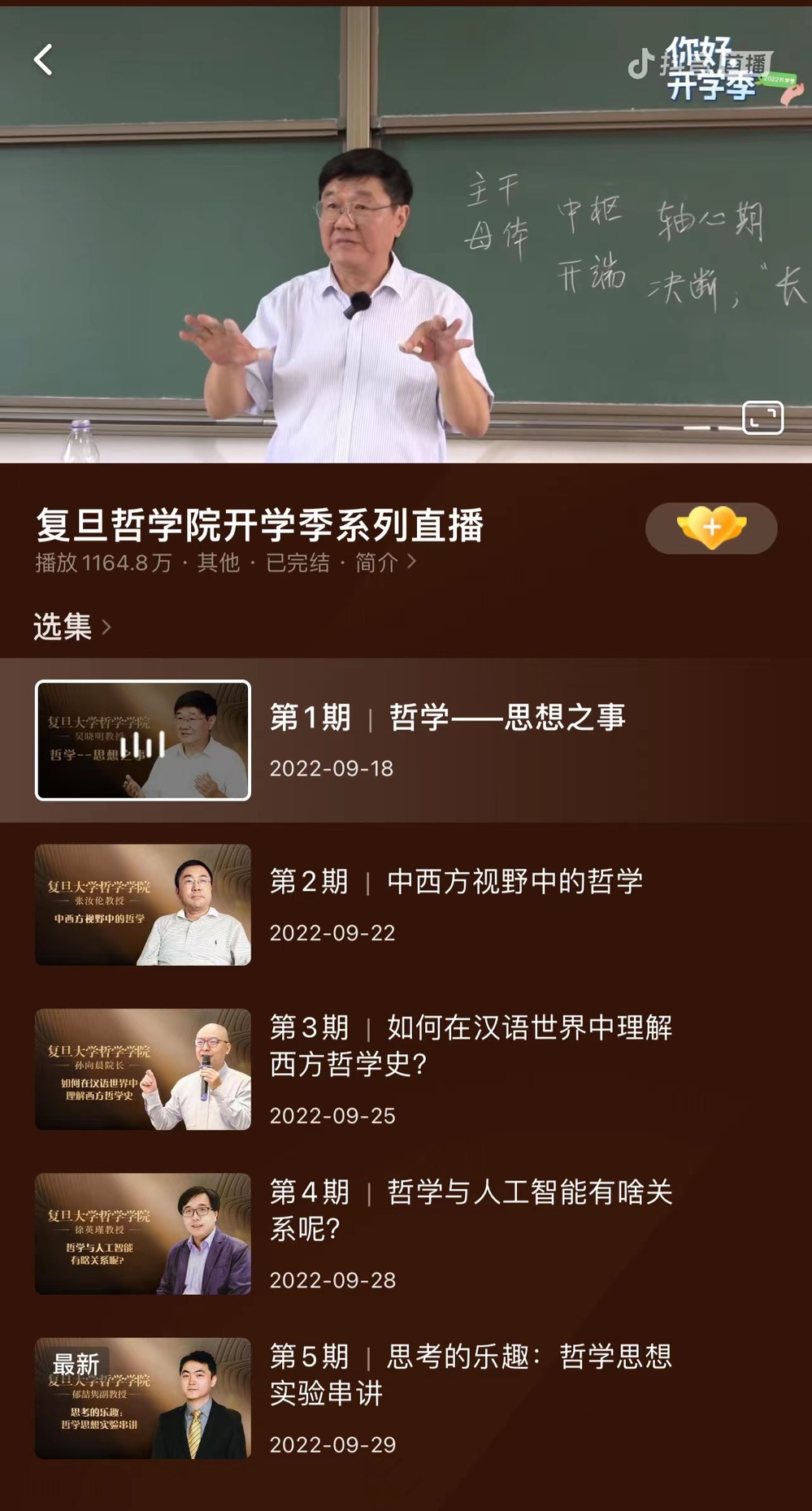Expand the 选集 episode list
This screenshot has height=1511, width=812.
tap(72, 627)
